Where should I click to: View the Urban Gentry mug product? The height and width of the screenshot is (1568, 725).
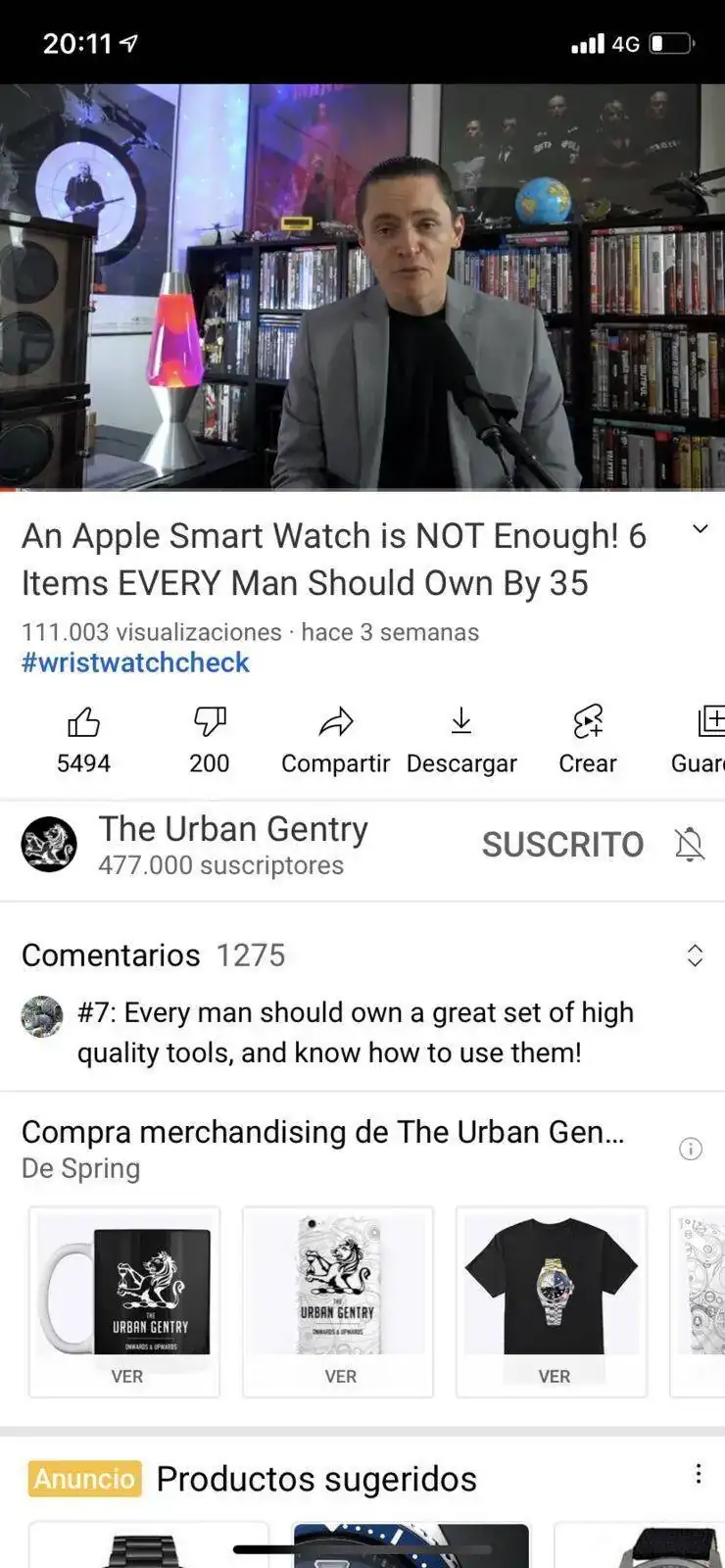pyautogui.click(x=125, y=1300)
